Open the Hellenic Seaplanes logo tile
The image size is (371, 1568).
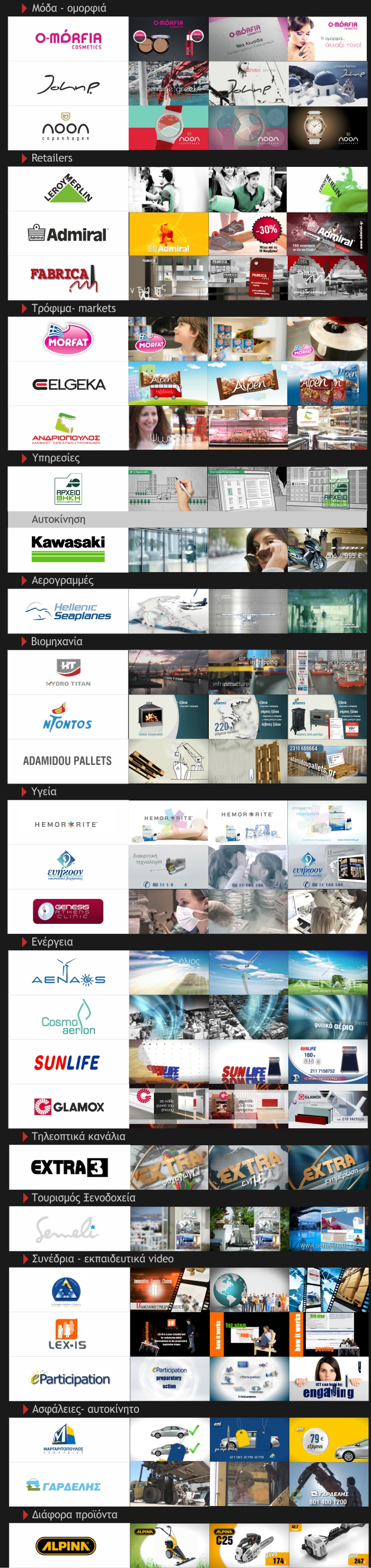point(68,611)
